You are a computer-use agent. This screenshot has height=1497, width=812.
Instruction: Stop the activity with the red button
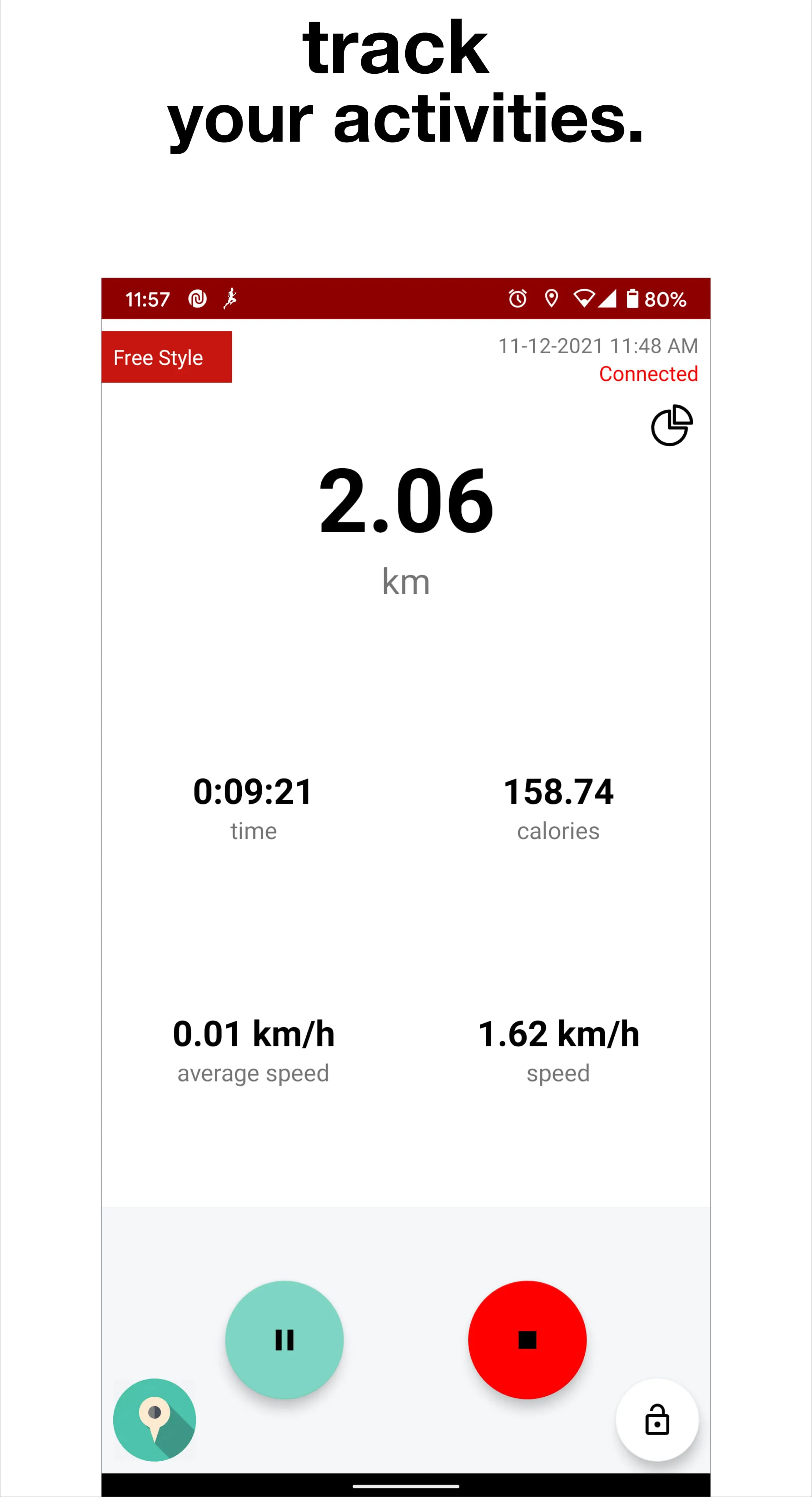(527, 1341)
